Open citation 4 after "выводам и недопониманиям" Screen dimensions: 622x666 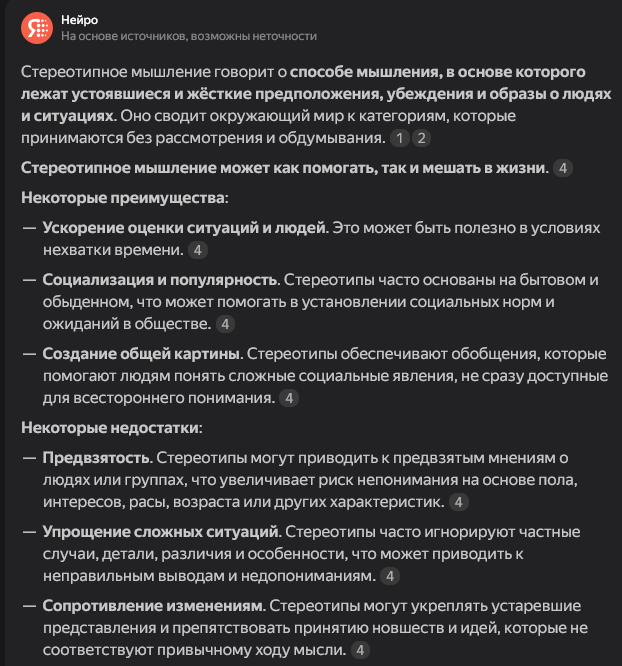point(390,576)
